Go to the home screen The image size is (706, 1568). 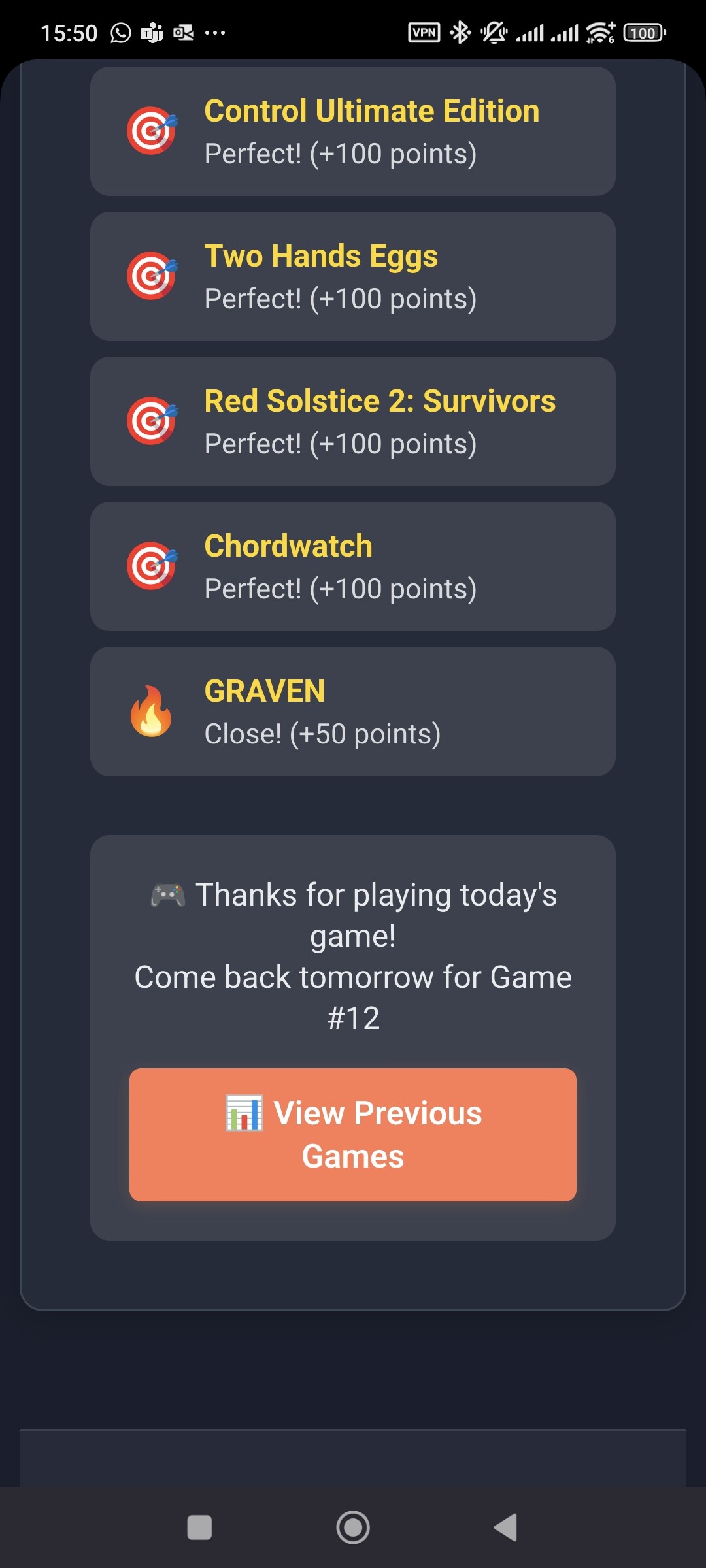[353, 1527]
